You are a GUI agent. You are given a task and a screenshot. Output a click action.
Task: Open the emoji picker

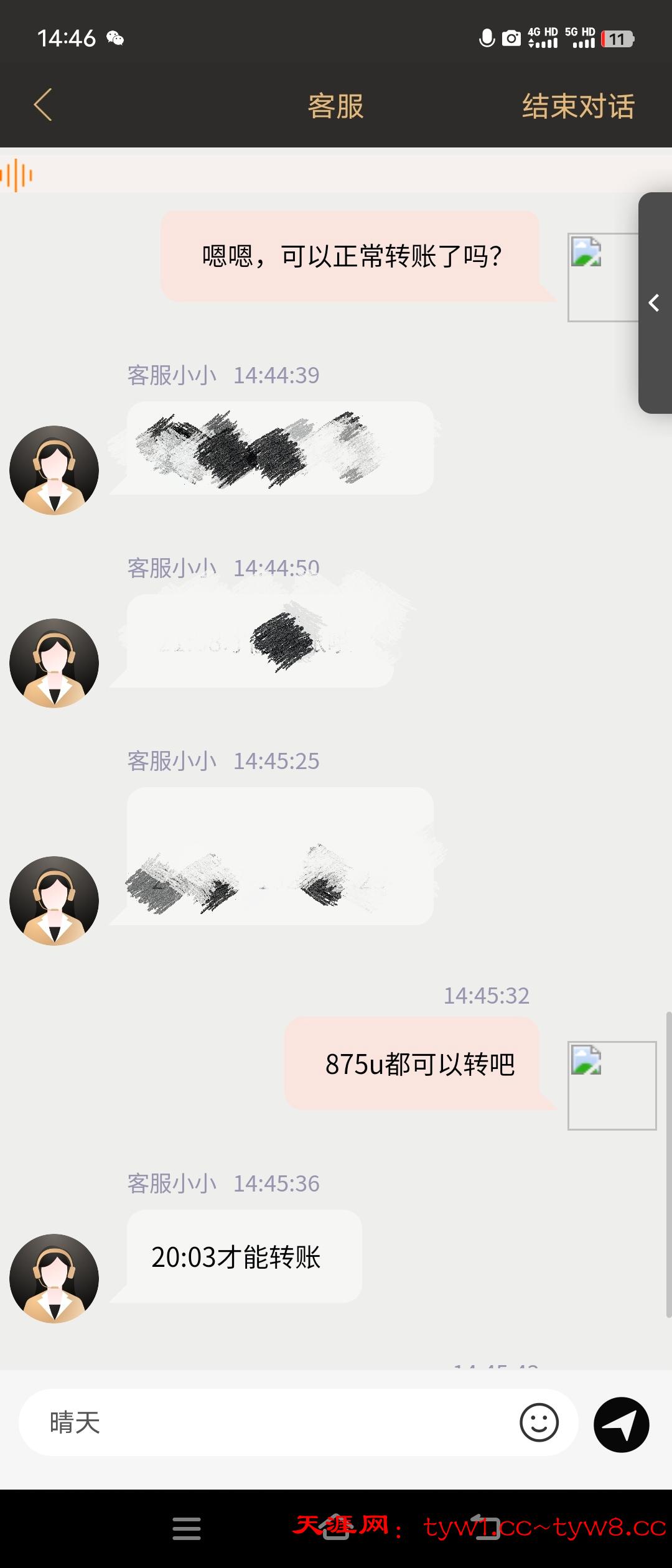tap(539, 1423)
